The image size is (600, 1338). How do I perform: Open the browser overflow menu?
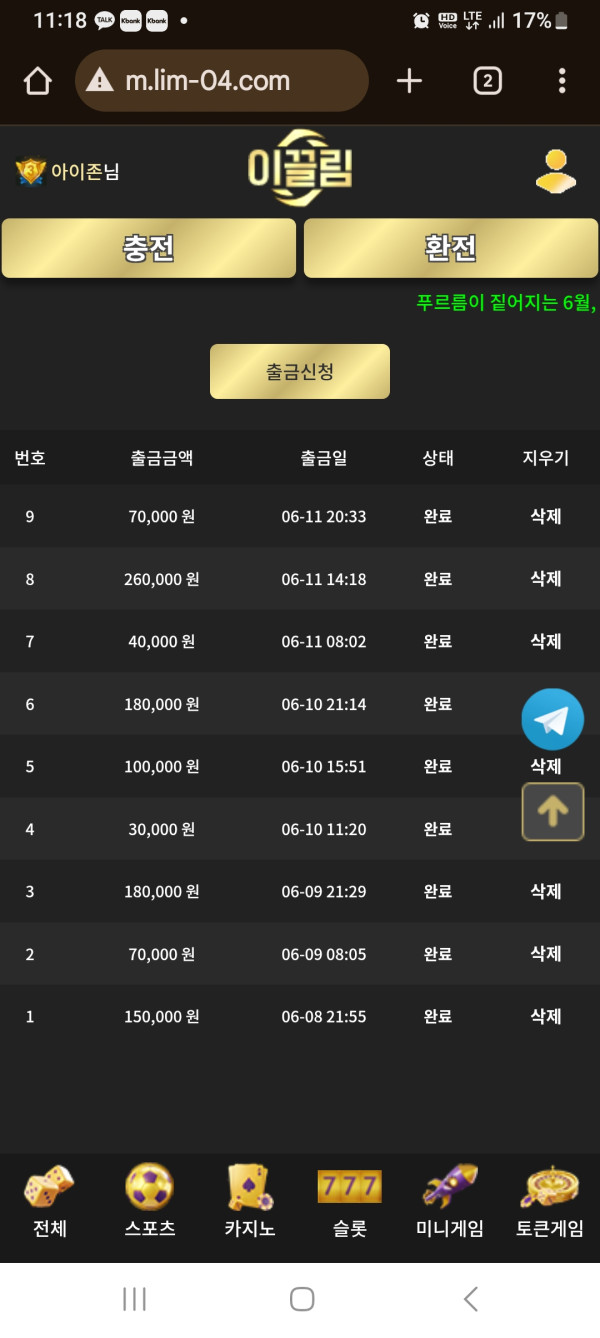[562, 81]
